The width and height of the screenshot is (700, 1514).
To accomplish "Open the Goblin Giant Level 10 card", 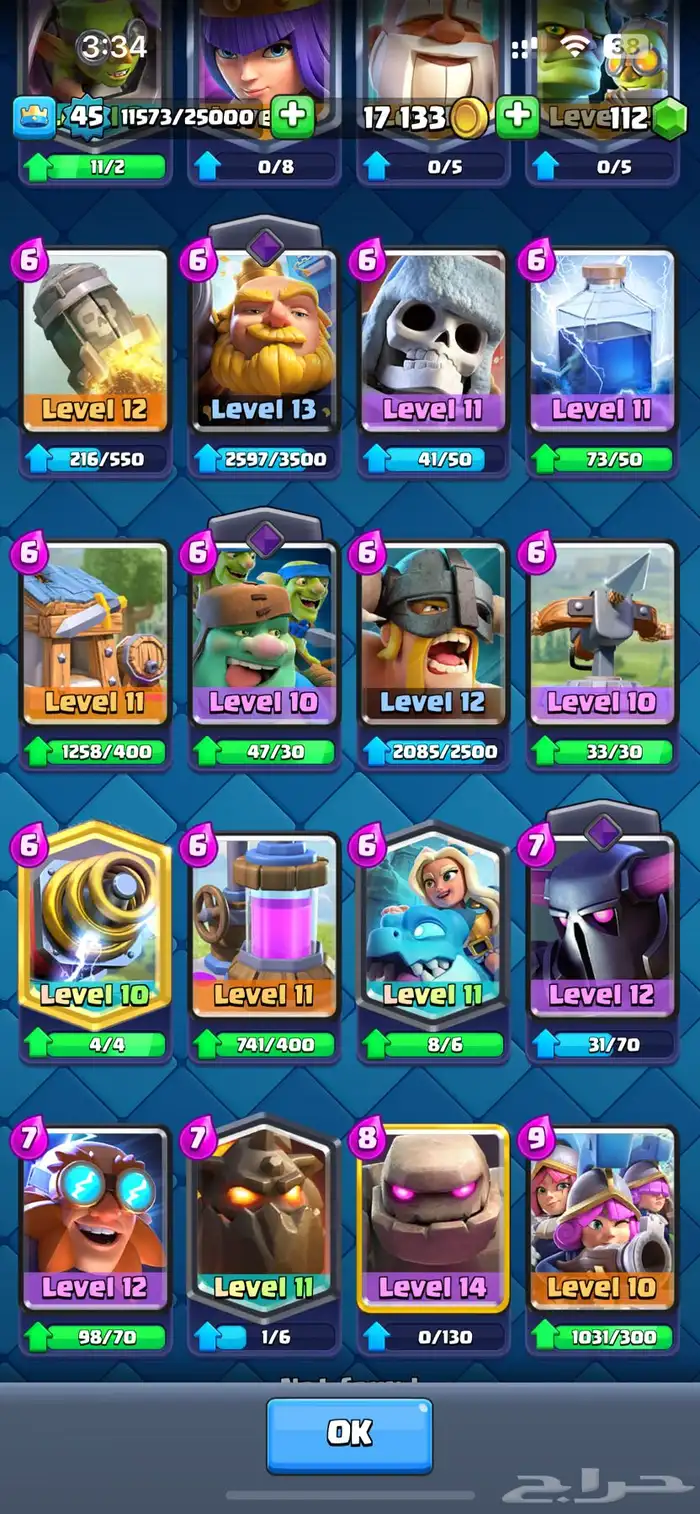I will pyautogui.click(x=264, y=635).
